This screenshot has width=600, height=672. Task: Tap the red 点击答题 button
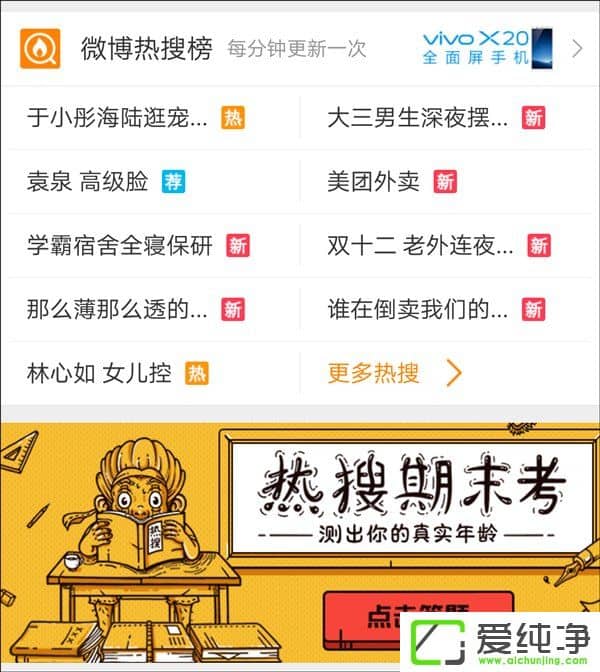click(417, 612)
